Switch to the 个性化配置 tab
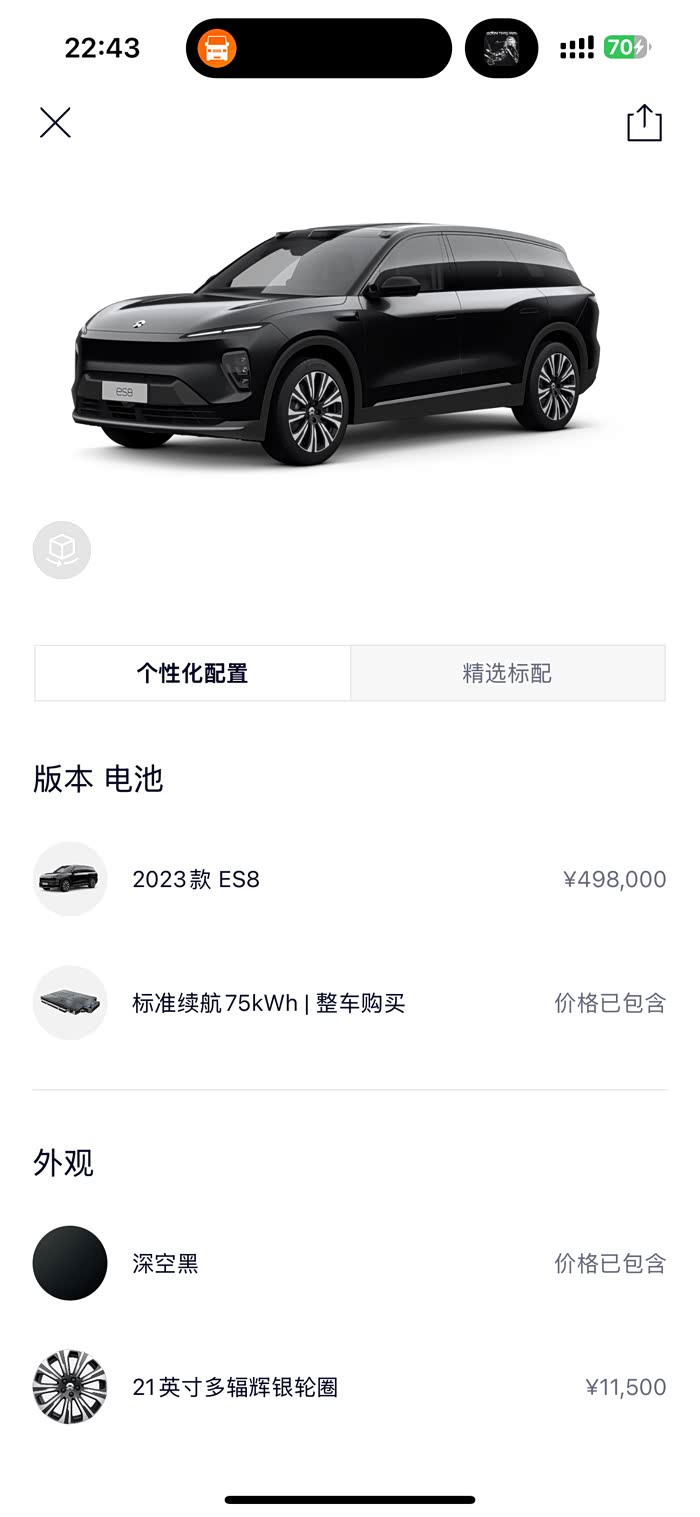Image resolution: width=700 pixels, height=1517 pixels. click(193, 673)
